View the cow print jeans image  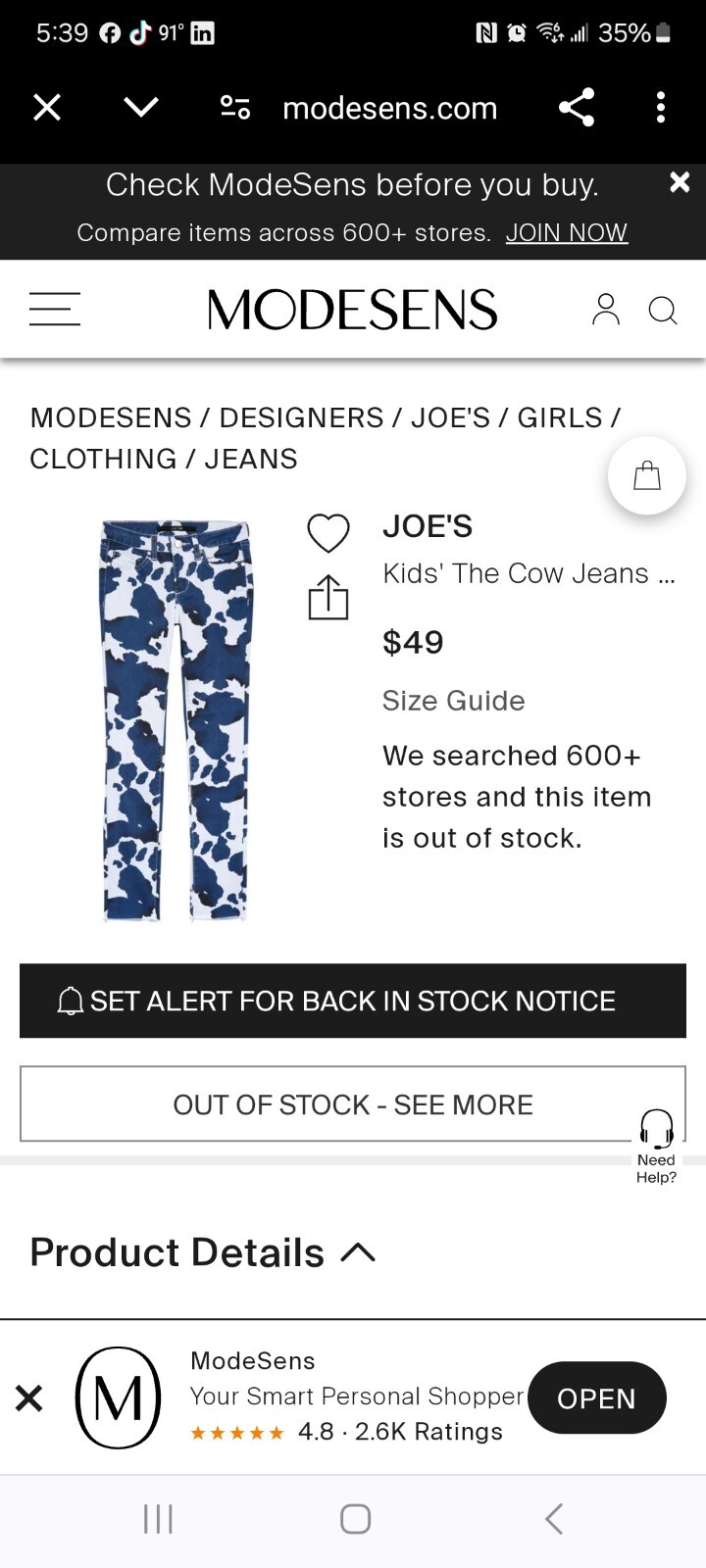pos(176,720)
